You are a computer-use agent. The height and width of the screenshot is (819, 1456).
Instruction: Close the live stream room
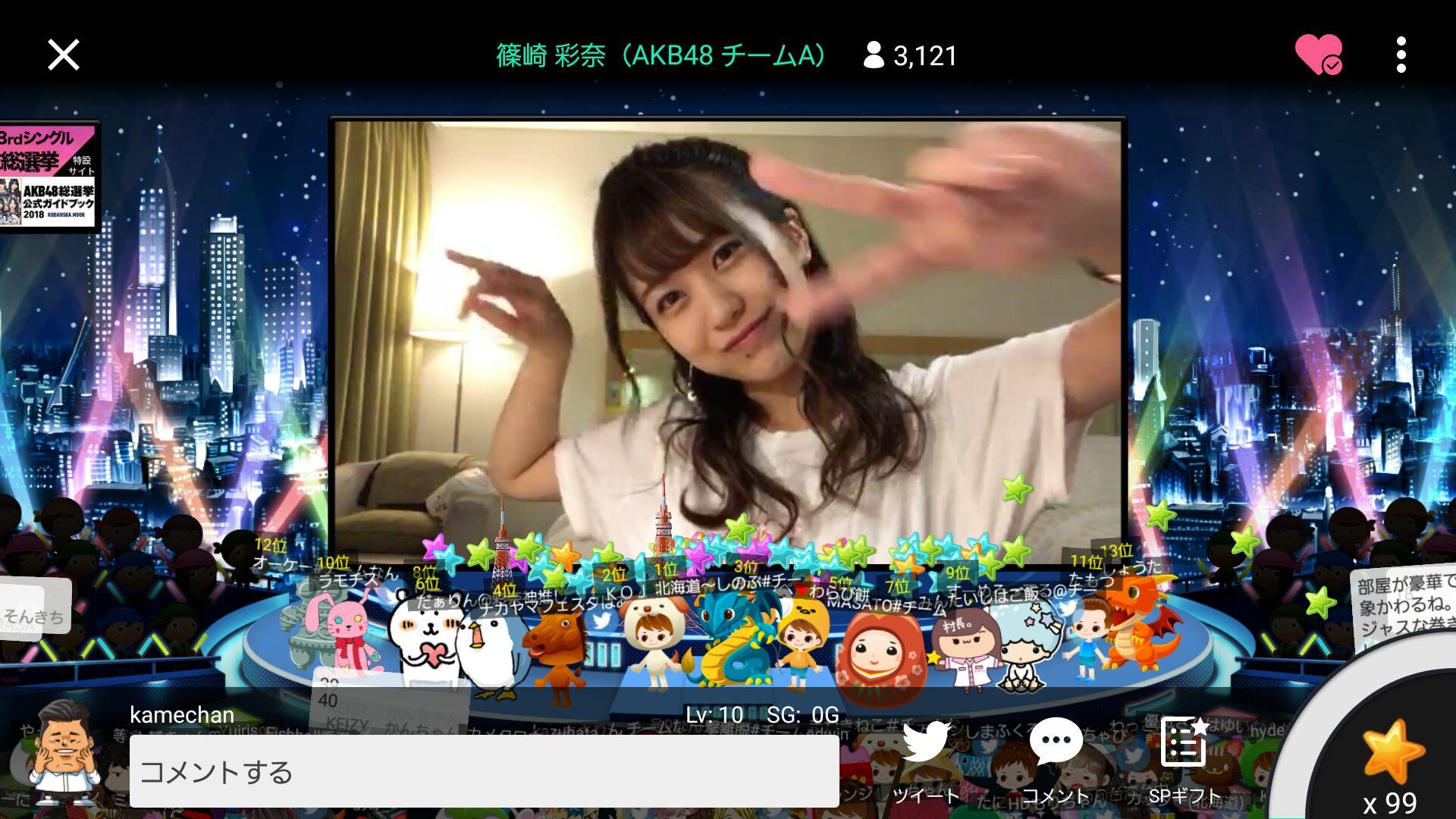(x=64, y=55)
